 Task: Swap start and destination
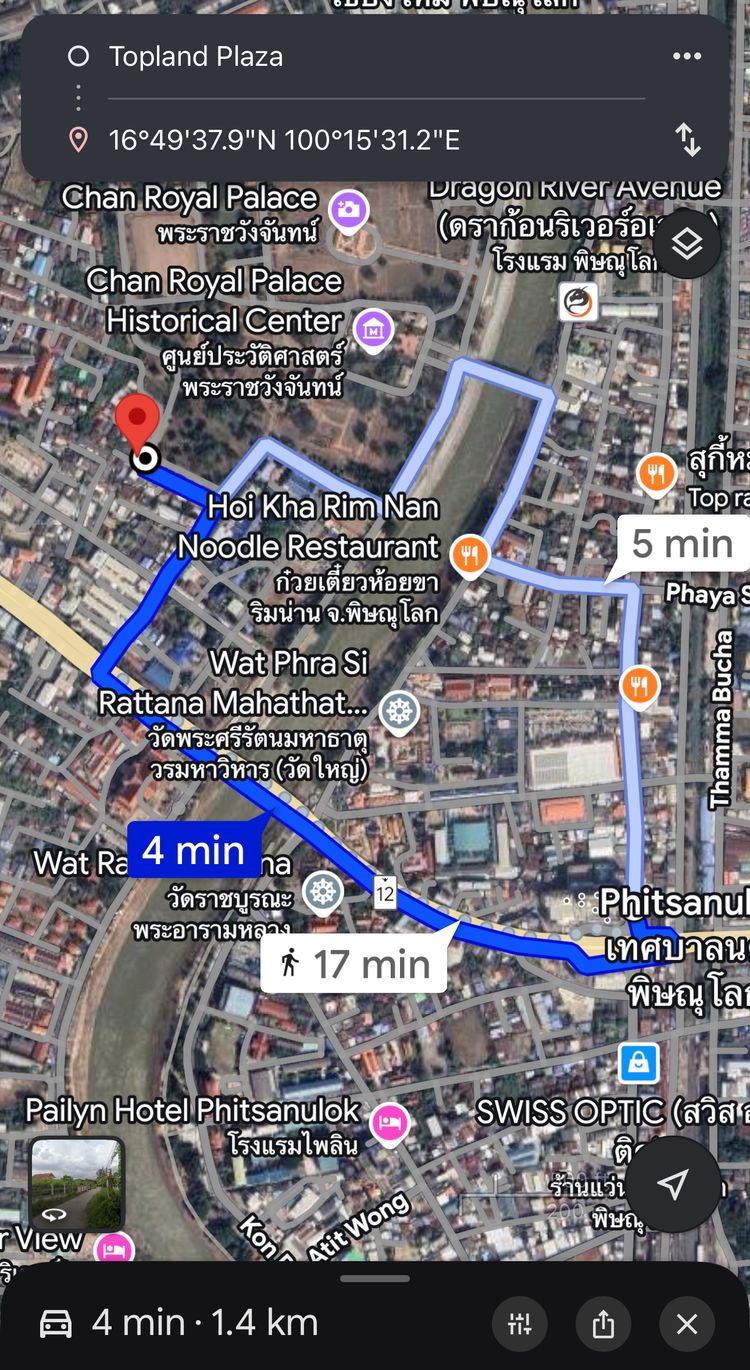tap(688, 140)
